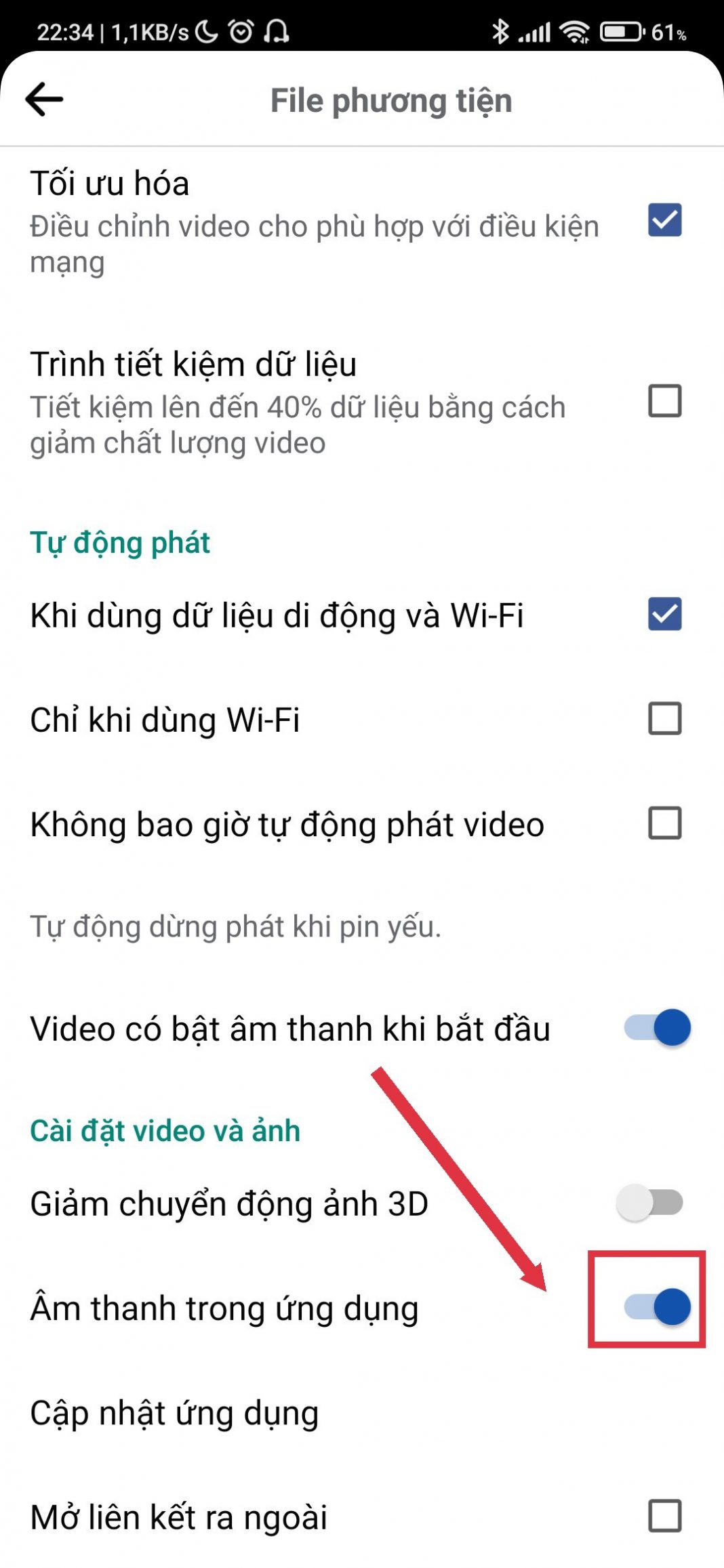The width and height of the screenshot is (724, 1568).
Task: Check Mở liên kết ra ngoài
Action: pyautogui.click(x=664, y=1516)
